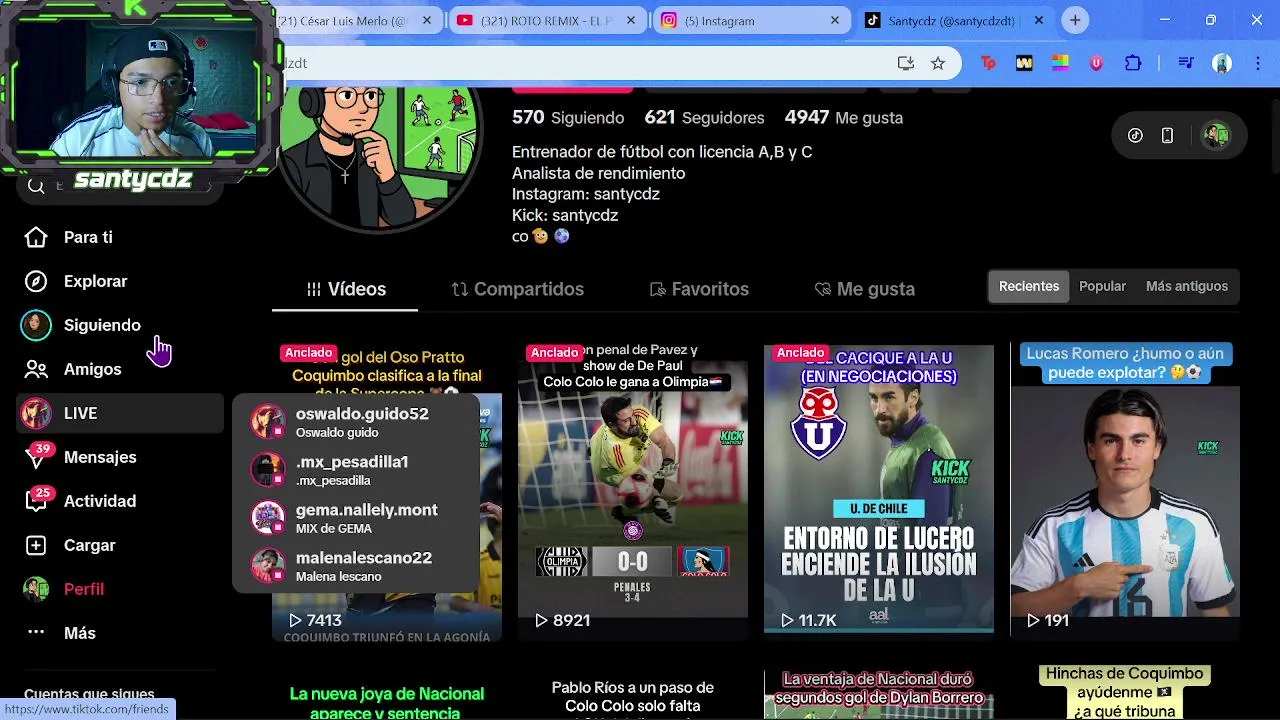Open Mensajes inbox

click(100, 457)
